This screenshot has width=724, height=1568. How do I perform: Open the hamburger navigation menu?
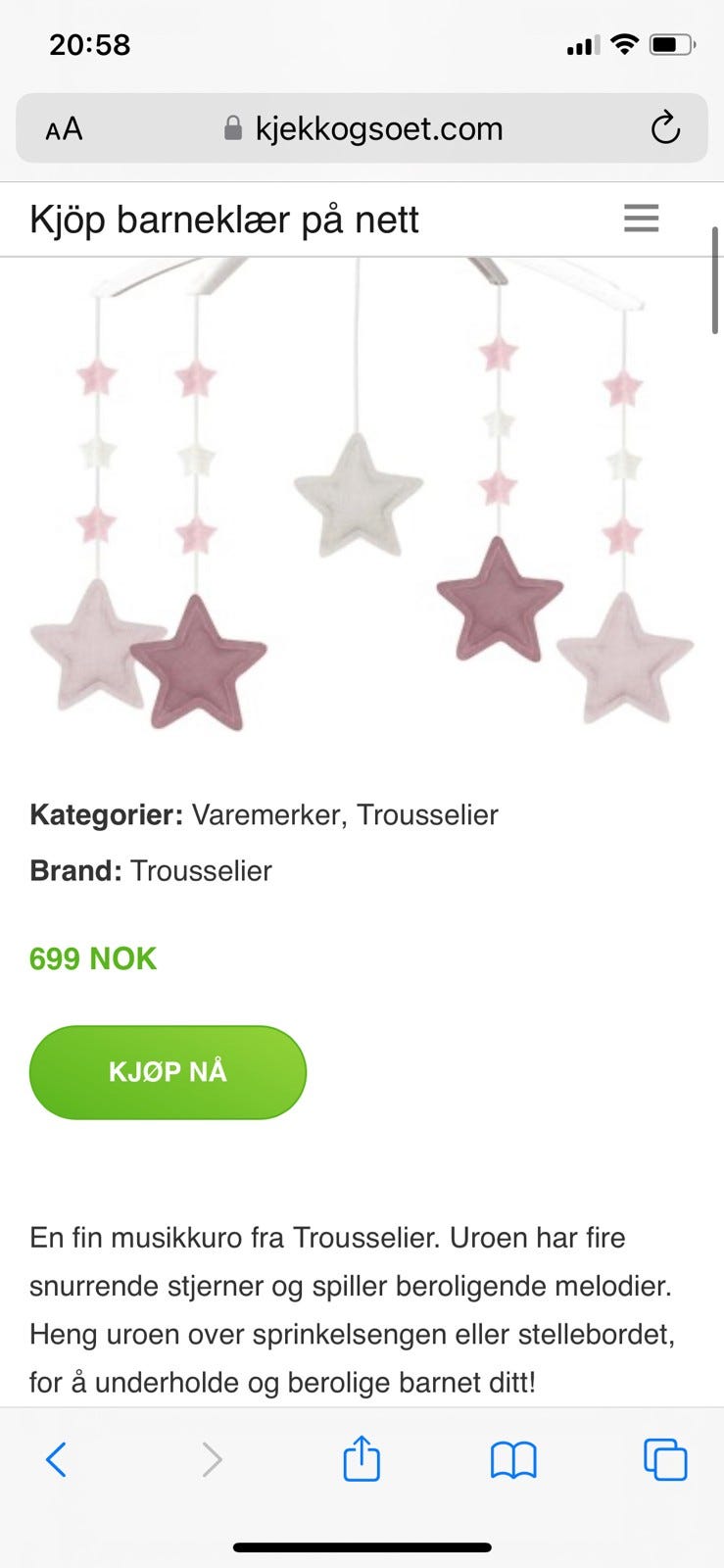pyautogui.click(x=642, y=218)
